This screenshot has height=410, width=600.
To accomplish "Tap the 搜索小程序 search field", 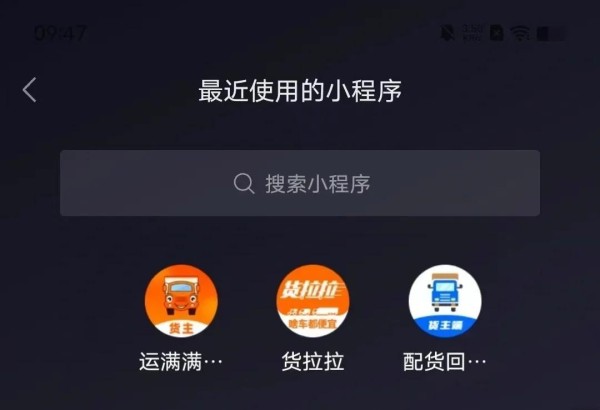I will 300,184.
